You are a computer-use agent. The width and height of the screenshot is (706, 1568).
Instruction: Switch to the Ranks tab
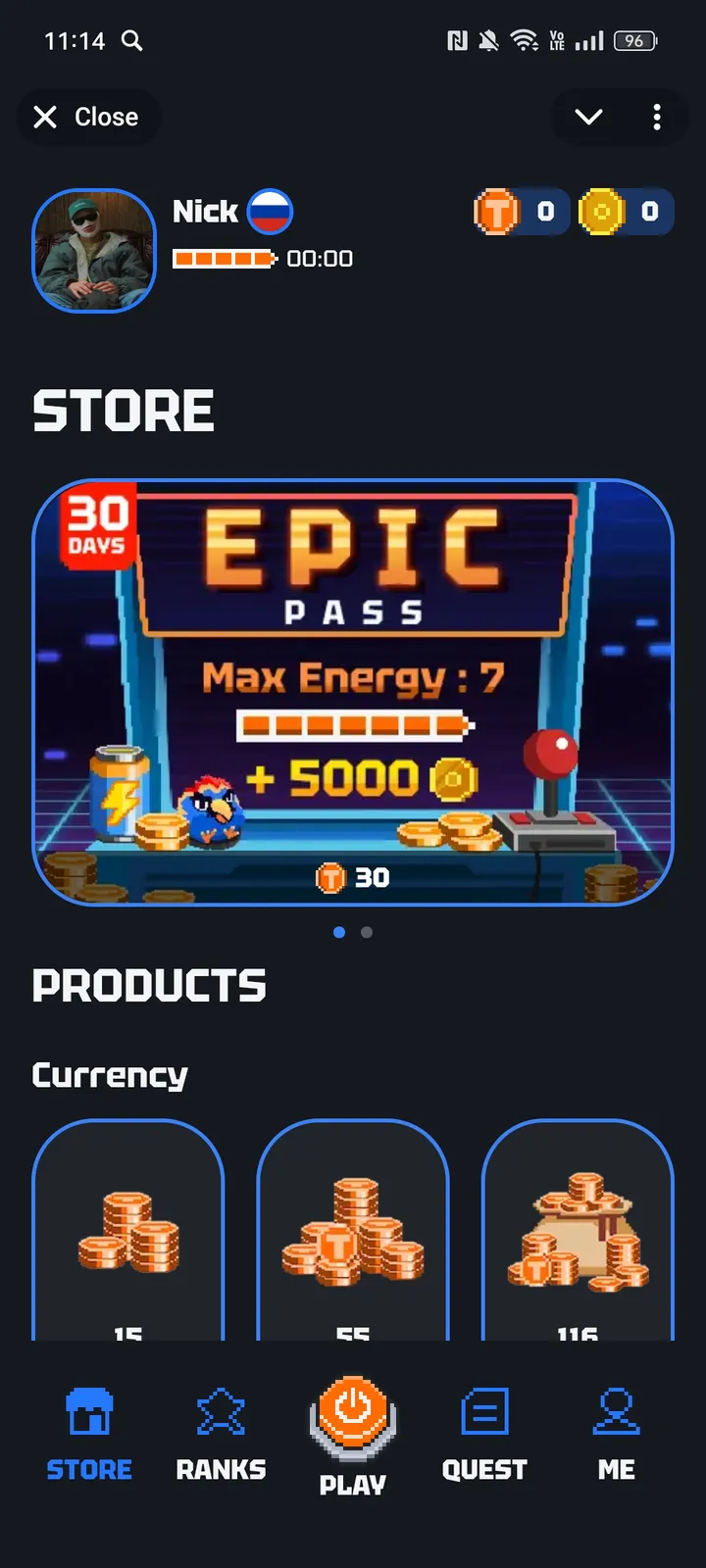[221, 1433]
